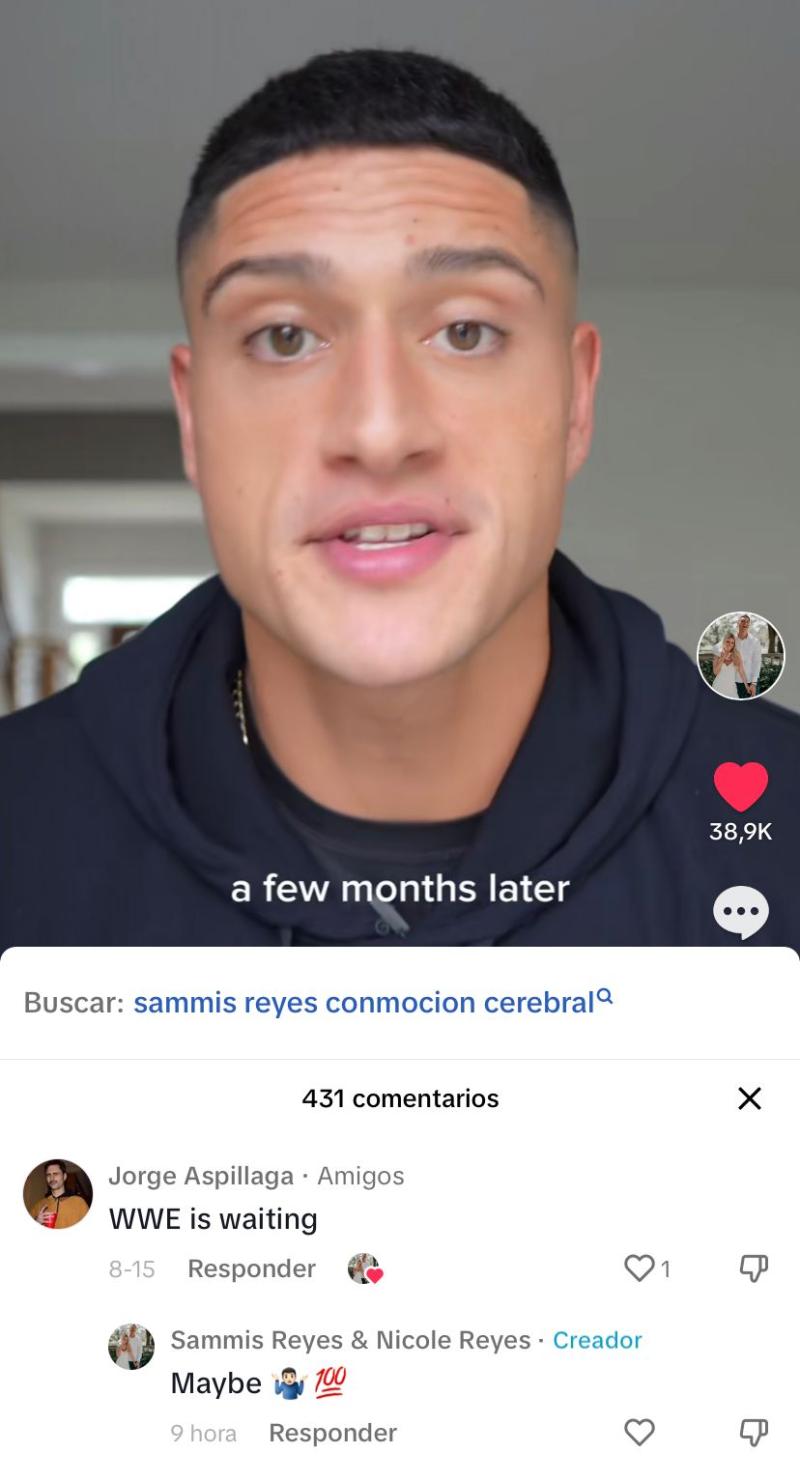
Task: Click the blue Creador badge
Action: tap(597, 1340)
